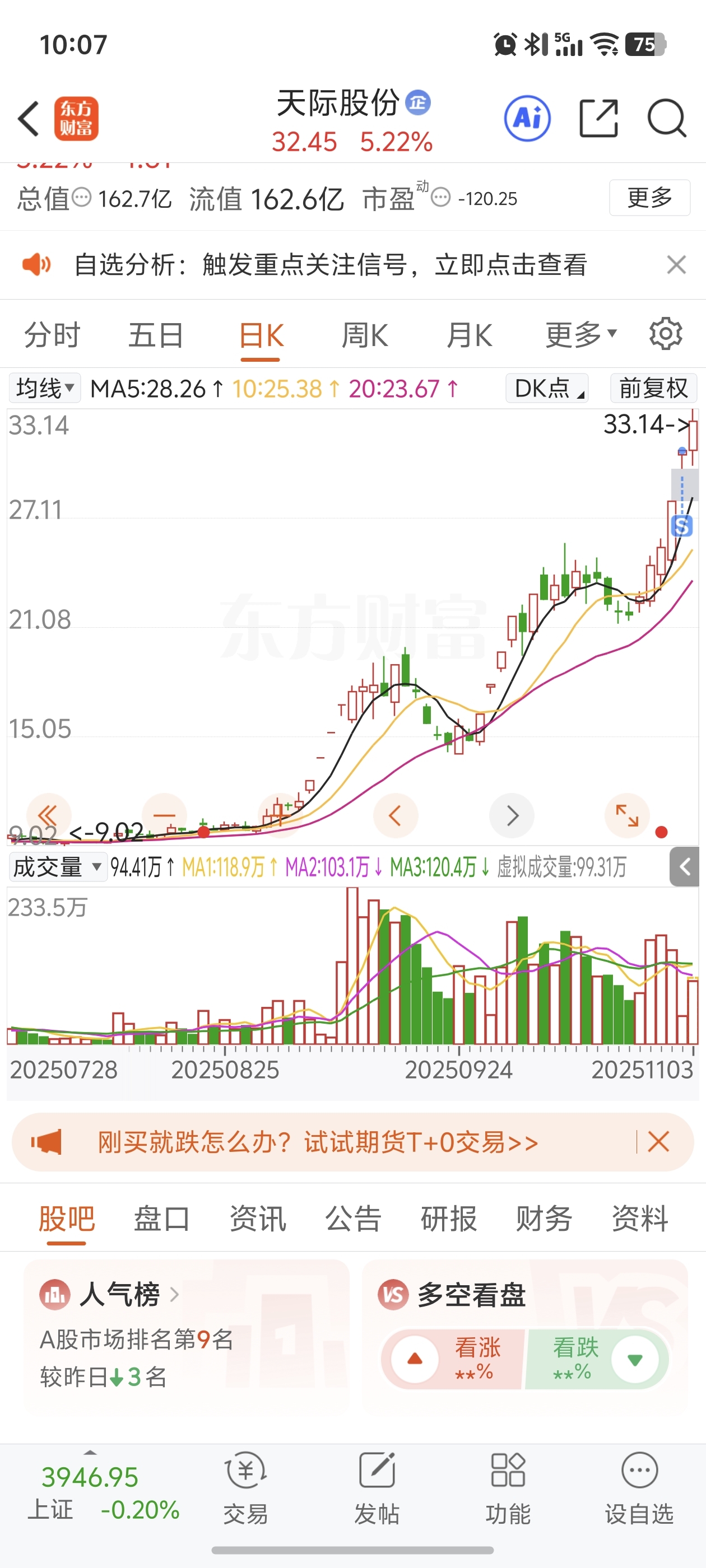Switch to 分时 chart tab

click(x=52, y=335)
